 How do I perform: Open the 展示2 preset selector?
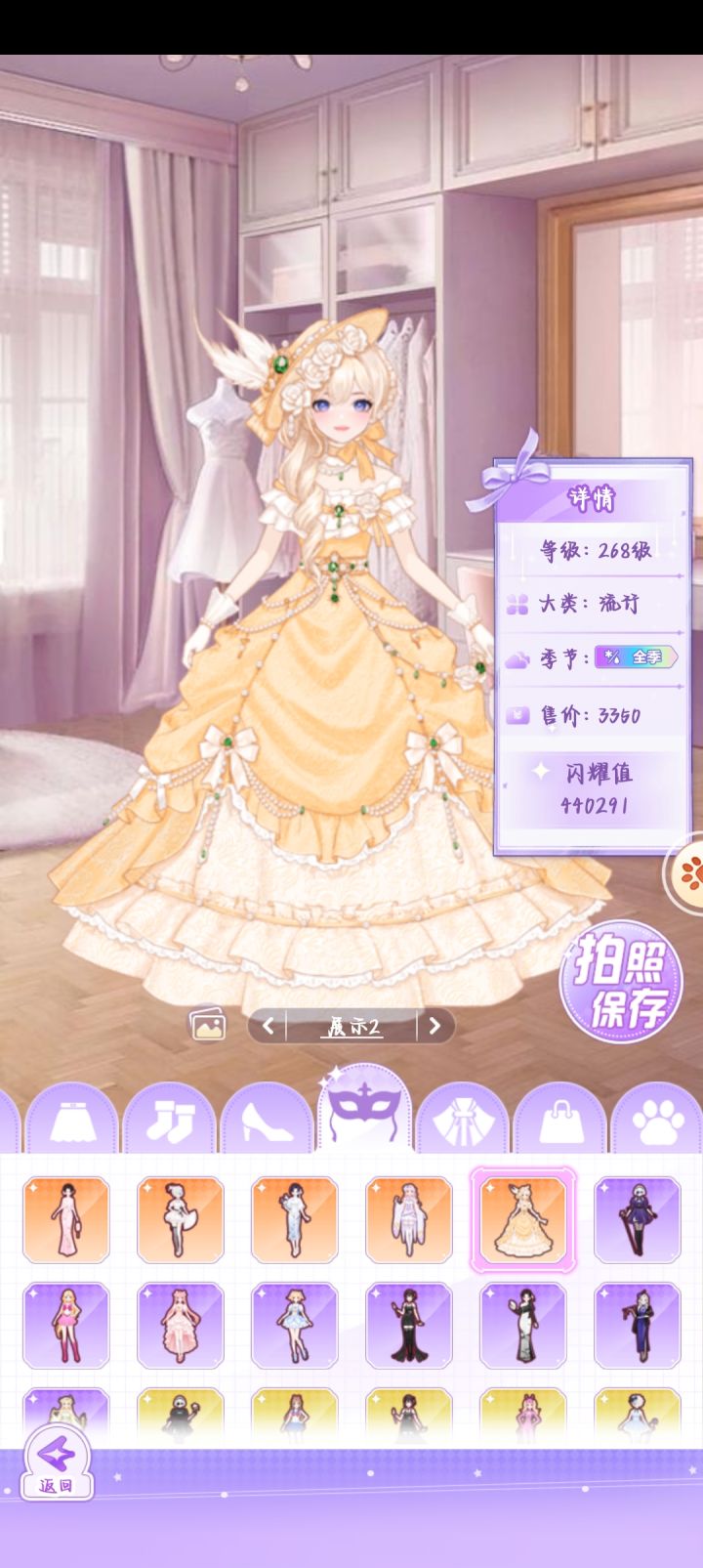click(351, 1026)
